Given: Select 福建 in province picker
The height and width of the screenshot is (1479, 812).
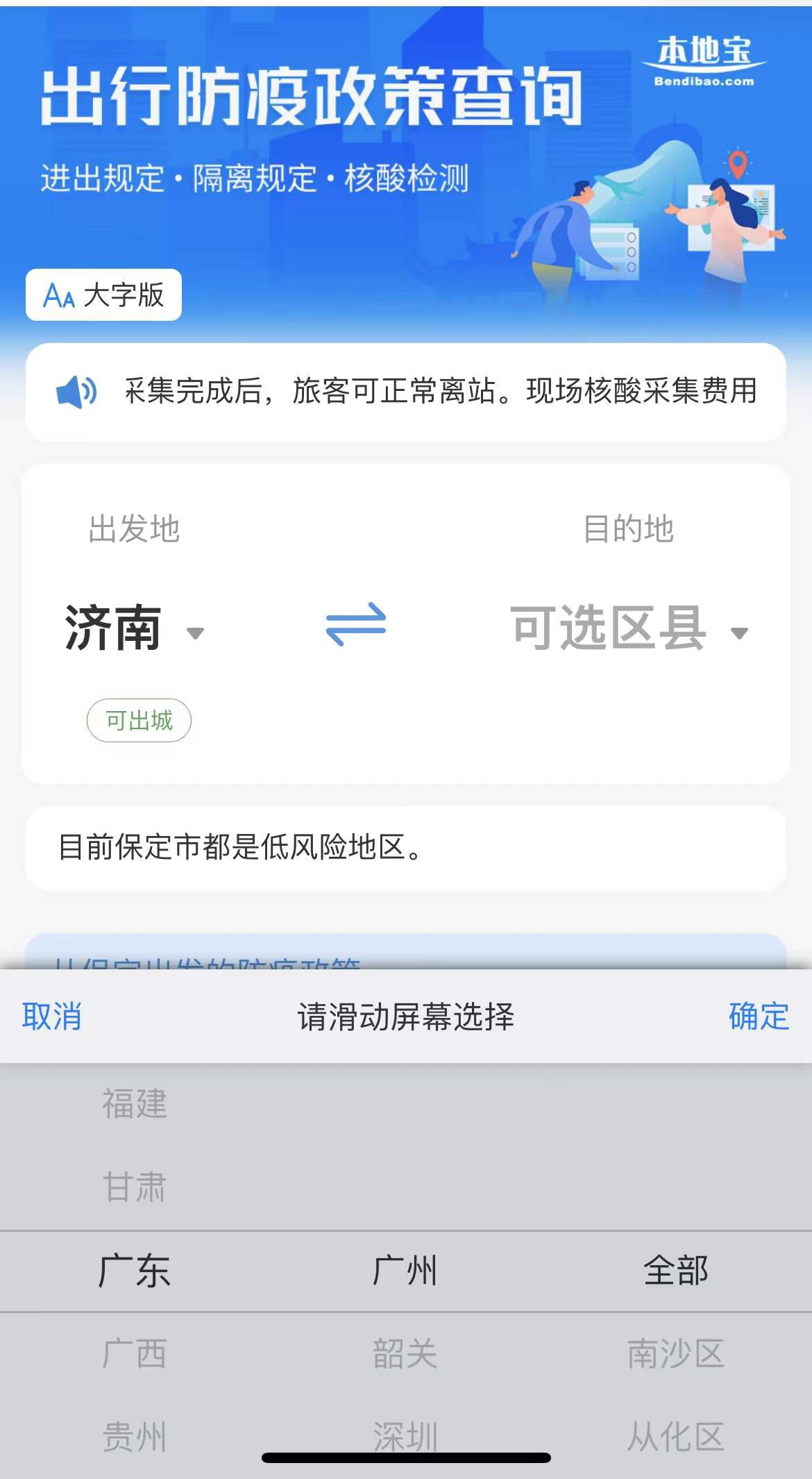Looking at the screenshot, I should 135,1104.
